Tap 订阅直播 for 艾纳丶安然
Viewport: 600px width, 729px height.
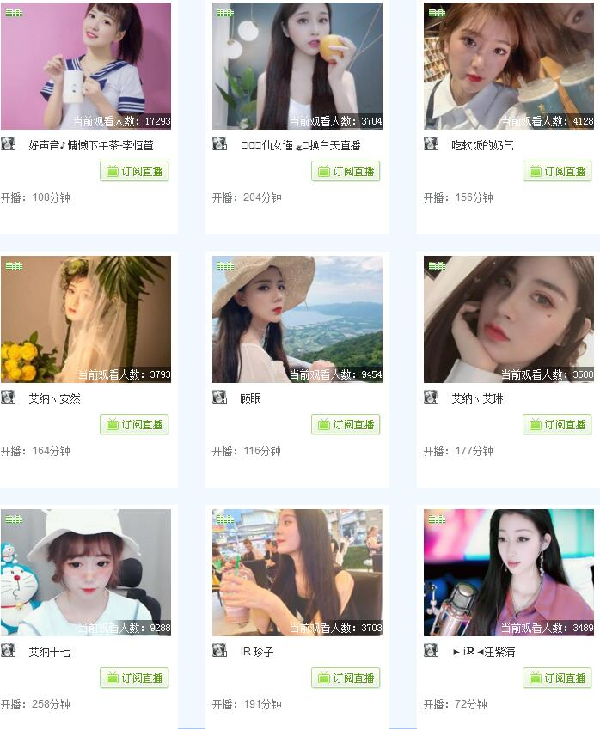pyautogui.click(x=134, y=425)
